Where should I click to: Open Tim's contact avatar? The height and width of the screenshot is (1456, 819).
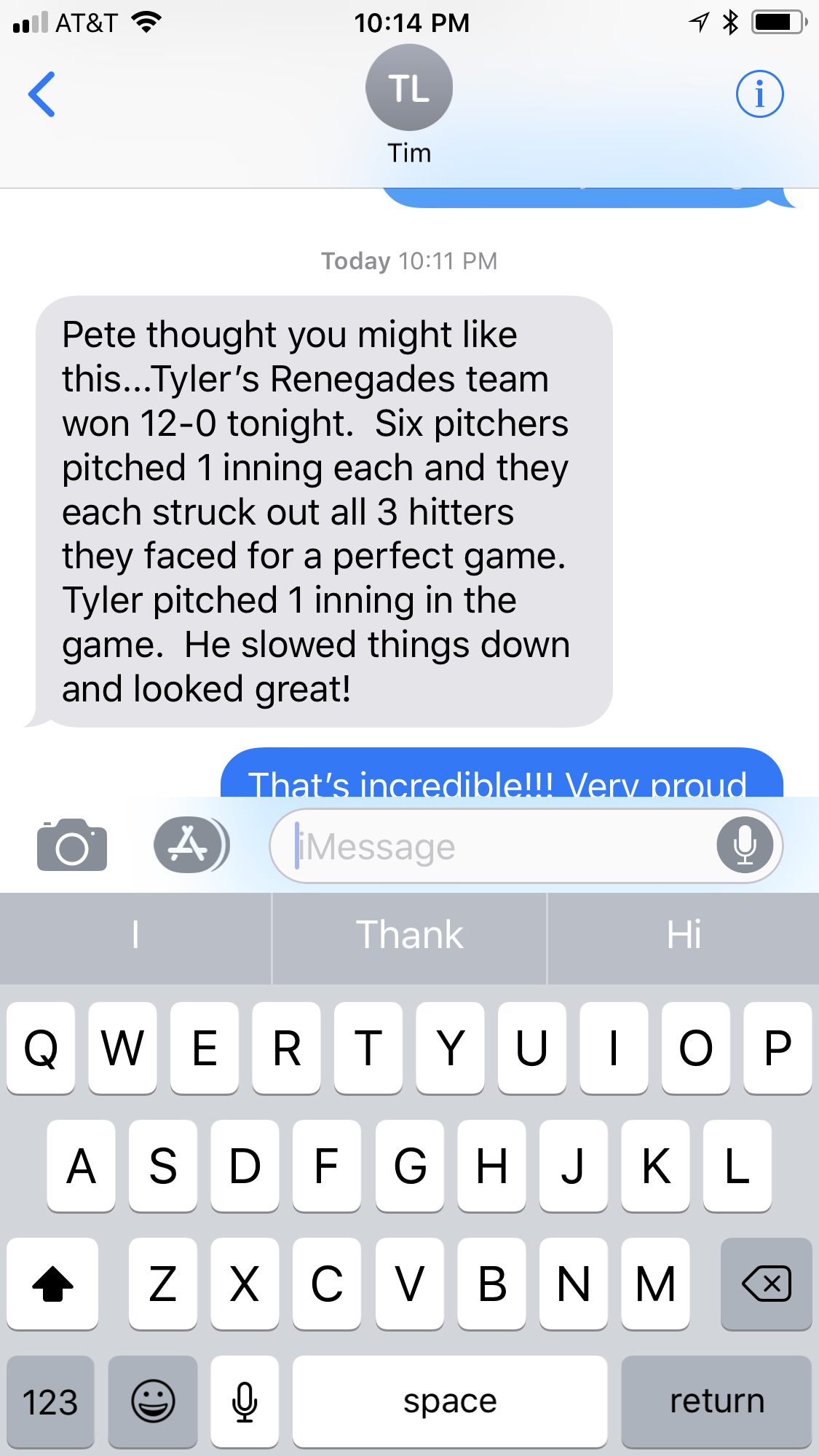pyautogui.click(x=409, y=87)
